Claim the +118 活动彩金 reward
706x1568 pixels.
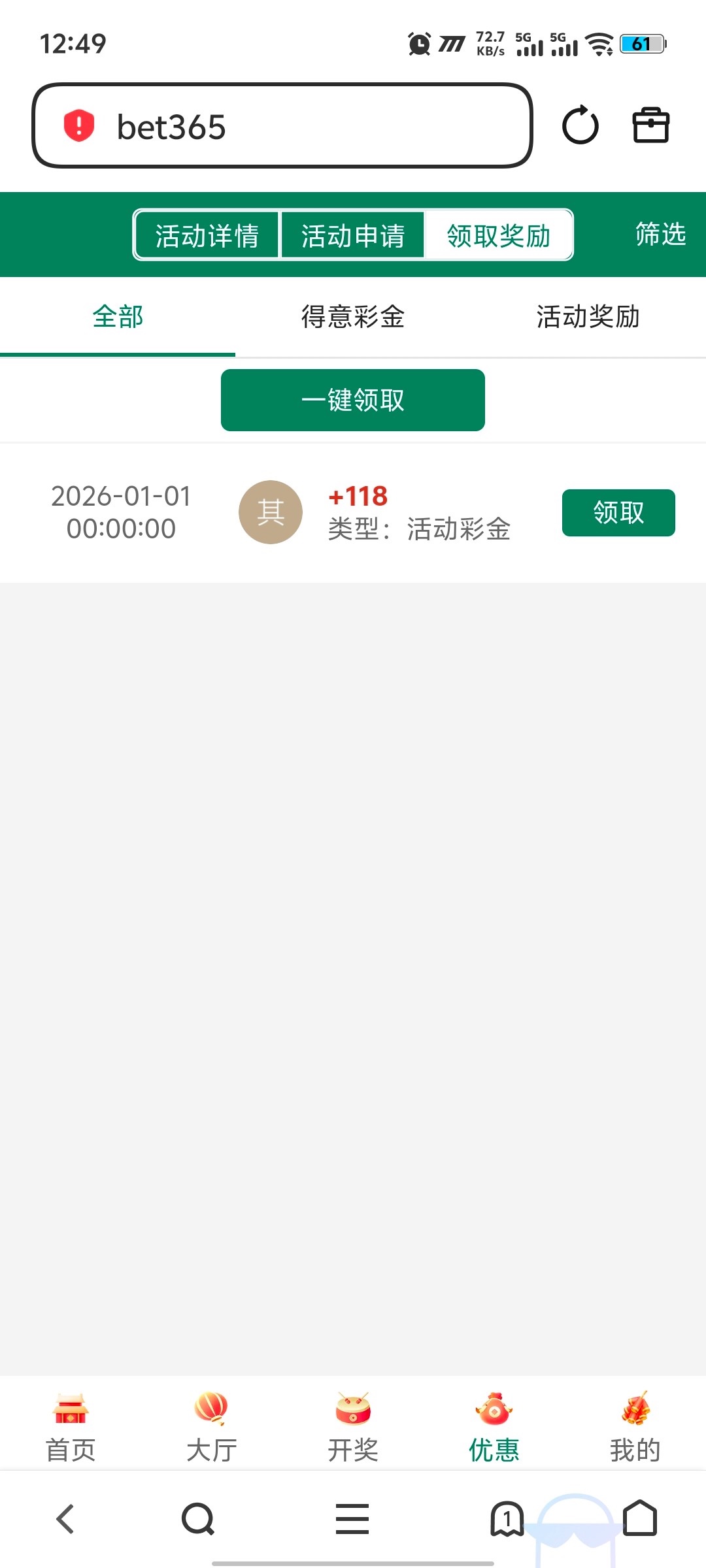click(618, 513)
